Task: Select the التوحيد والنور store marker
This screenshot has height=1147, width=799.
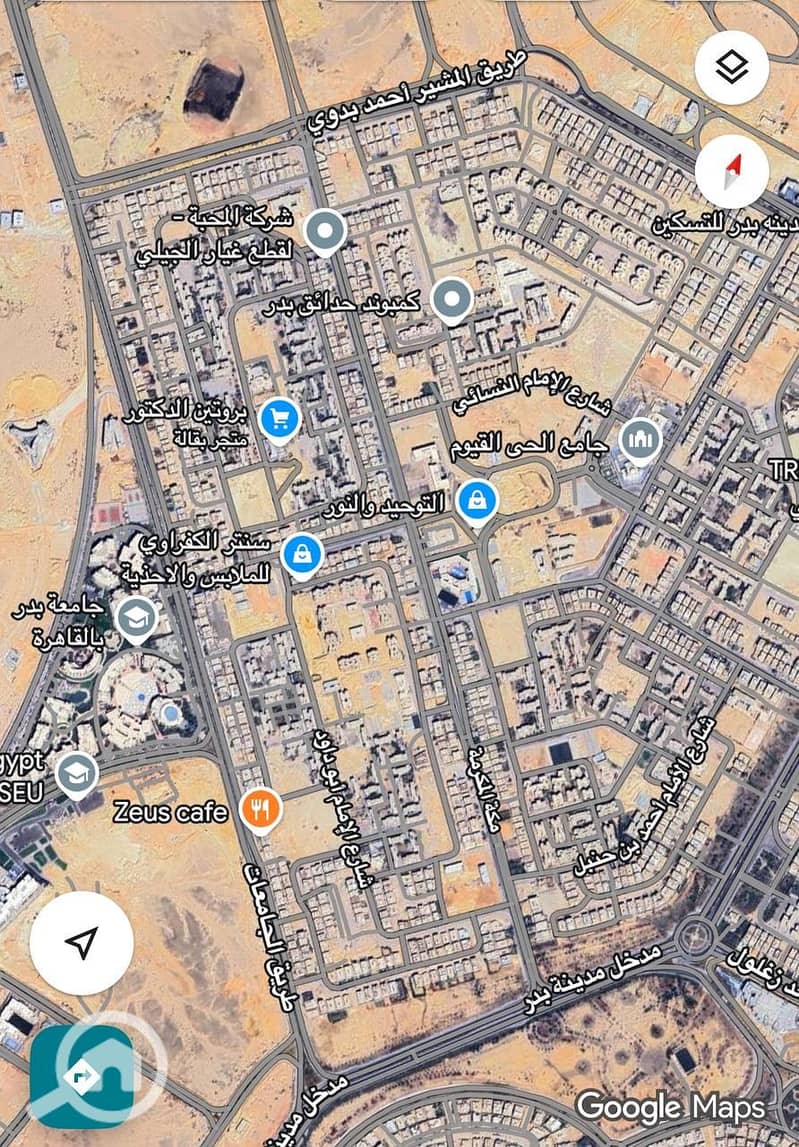Action: (477, 501)
